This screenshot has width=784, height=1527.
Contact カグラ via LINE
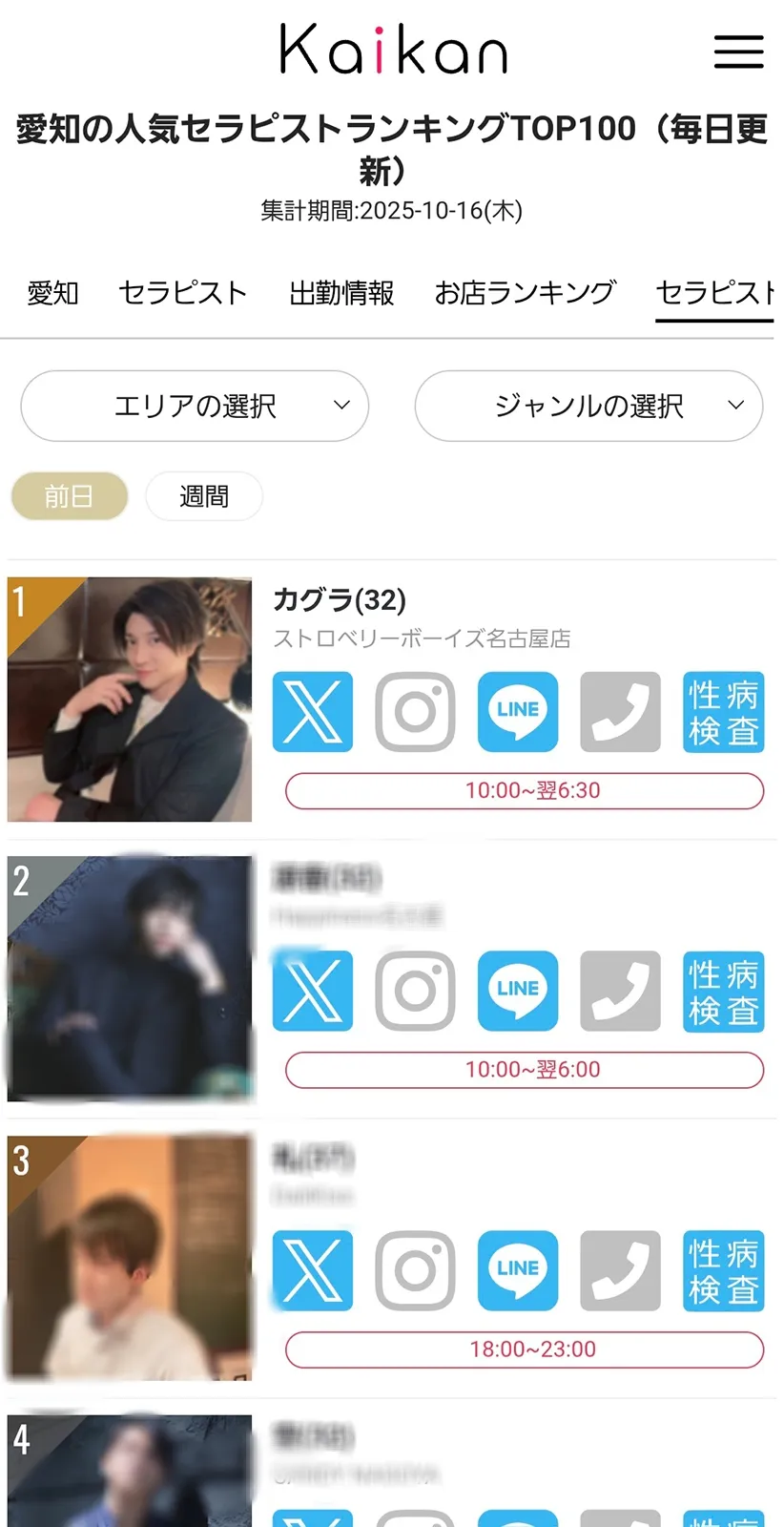[518, 712]
